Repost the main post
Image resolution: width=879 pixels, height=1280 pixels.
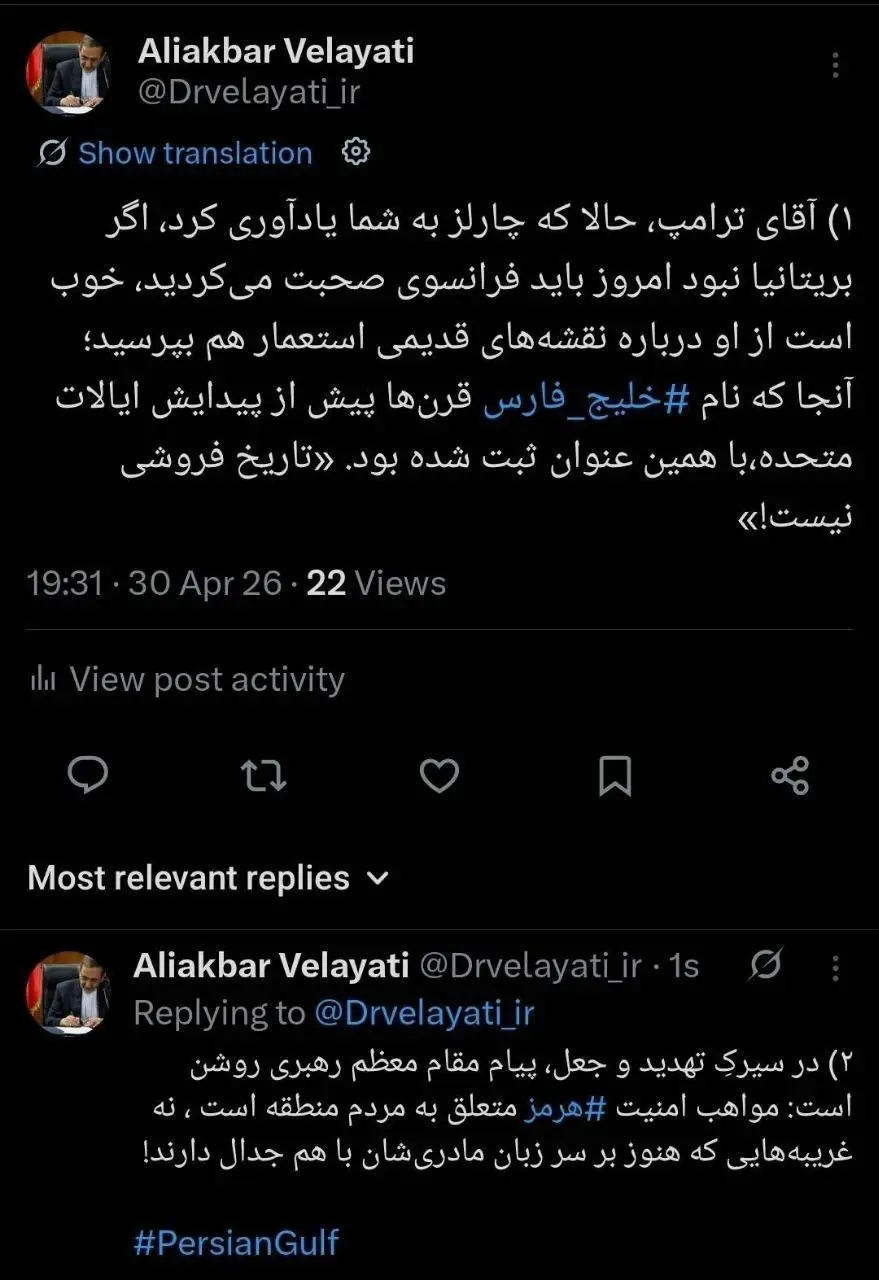(264, 775)
